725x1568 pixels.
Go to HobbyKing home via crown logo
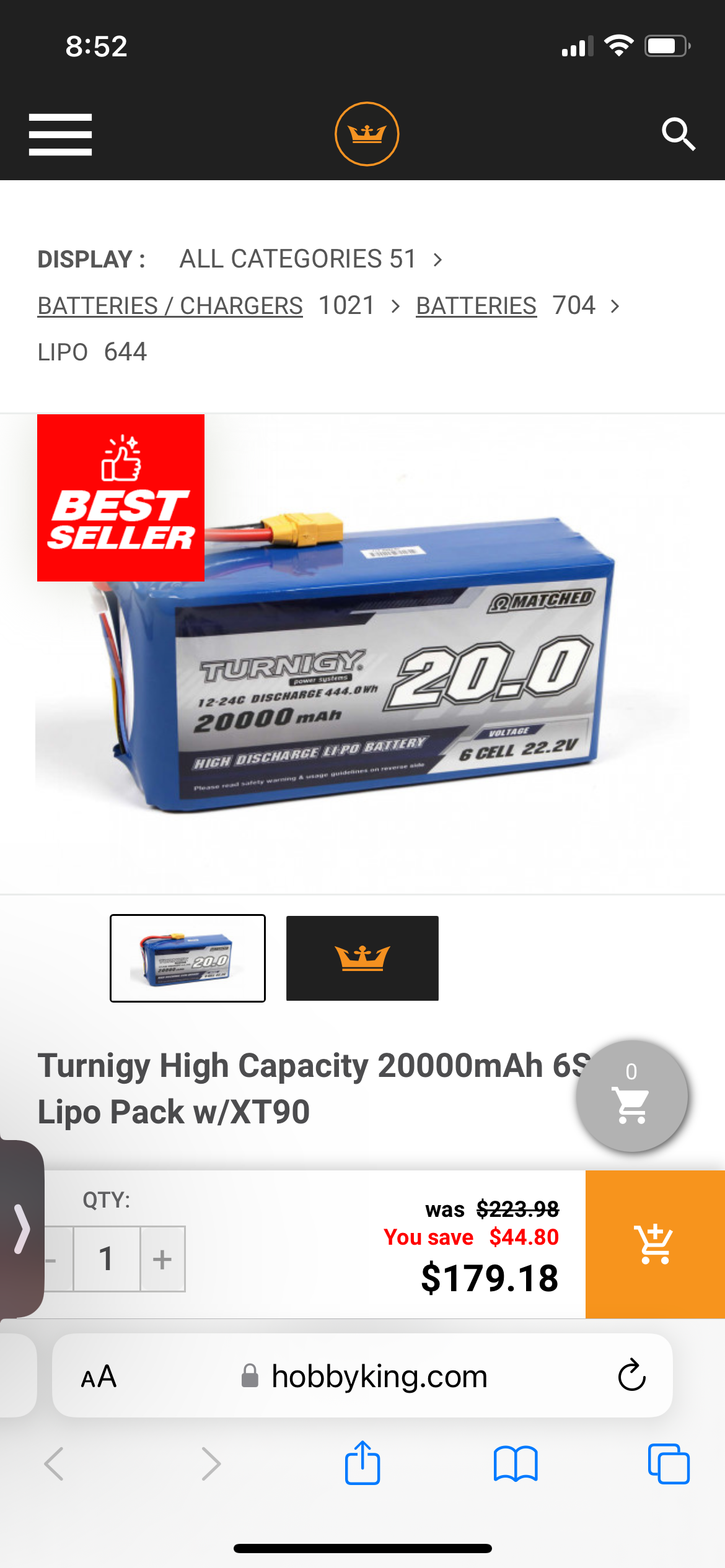coord(367,134)
